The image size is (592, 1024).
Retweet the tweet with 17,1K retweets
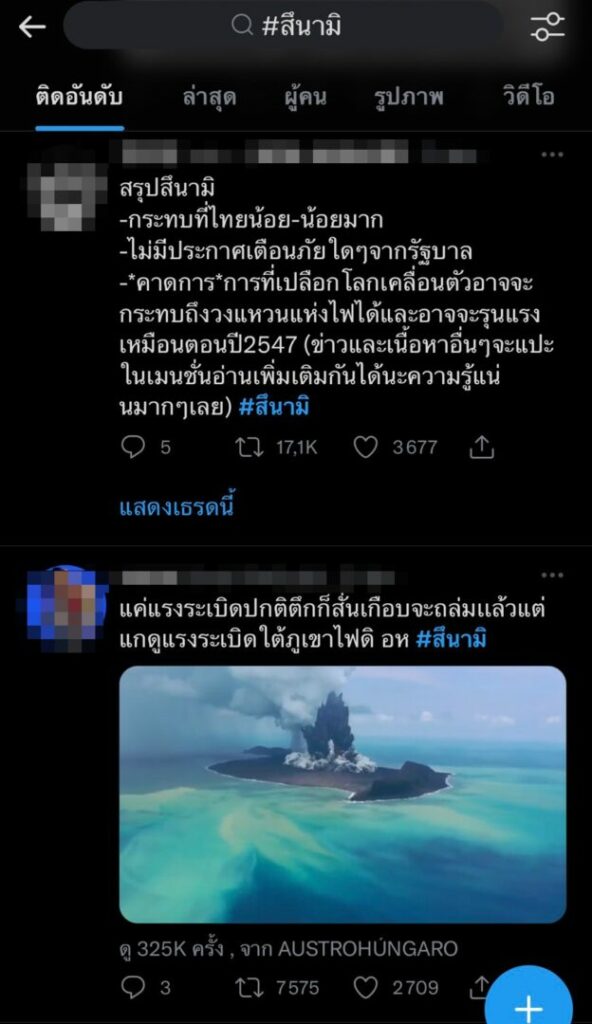coord(249,447)
